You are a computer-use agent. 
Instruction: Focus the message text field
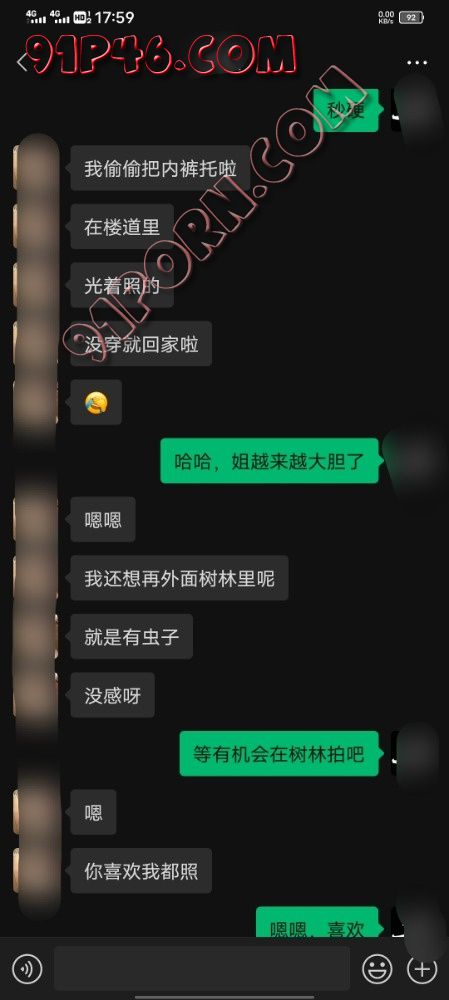pyautogui.click(x=202, y=968)
